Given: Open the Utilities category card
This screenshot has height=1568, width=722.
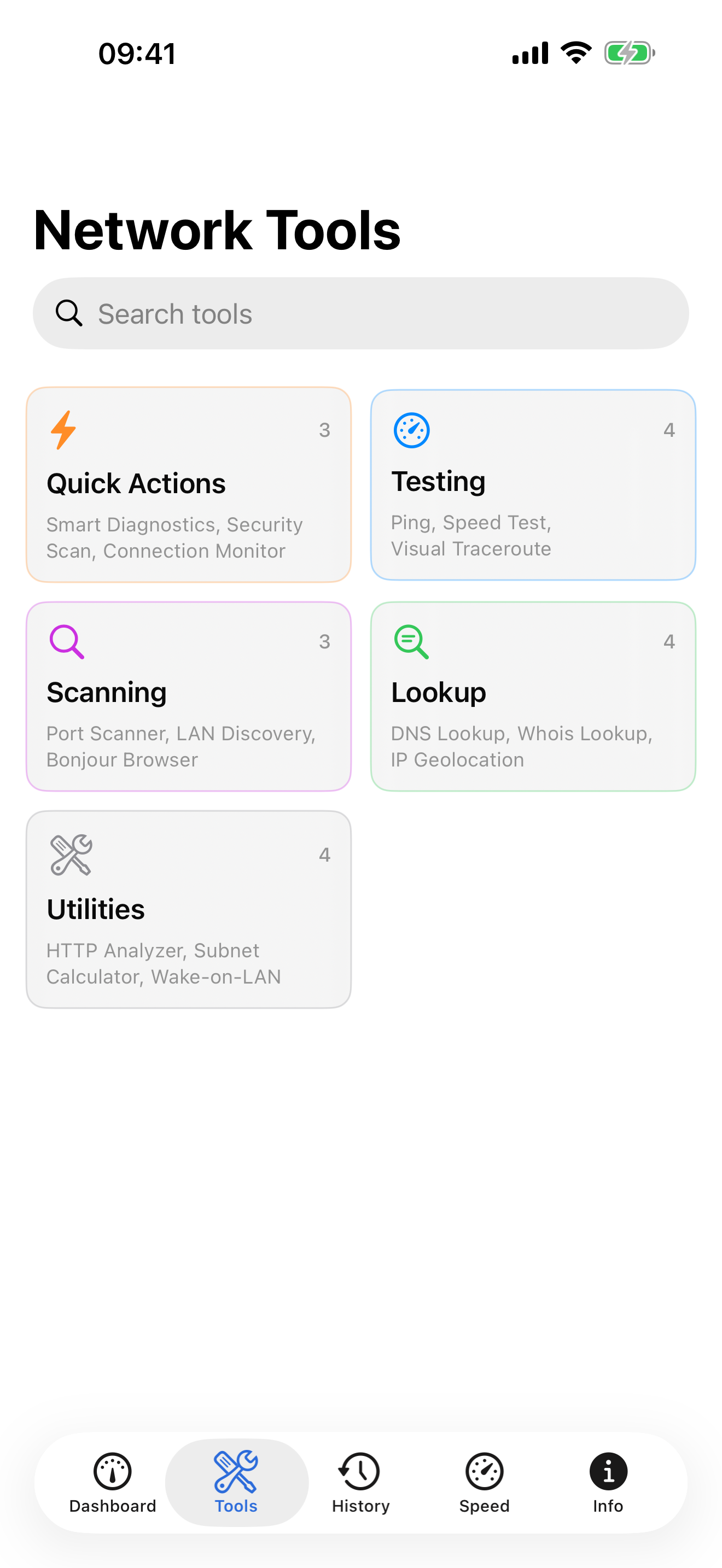Looking at the screenshot, I should [x=188, y=909].
